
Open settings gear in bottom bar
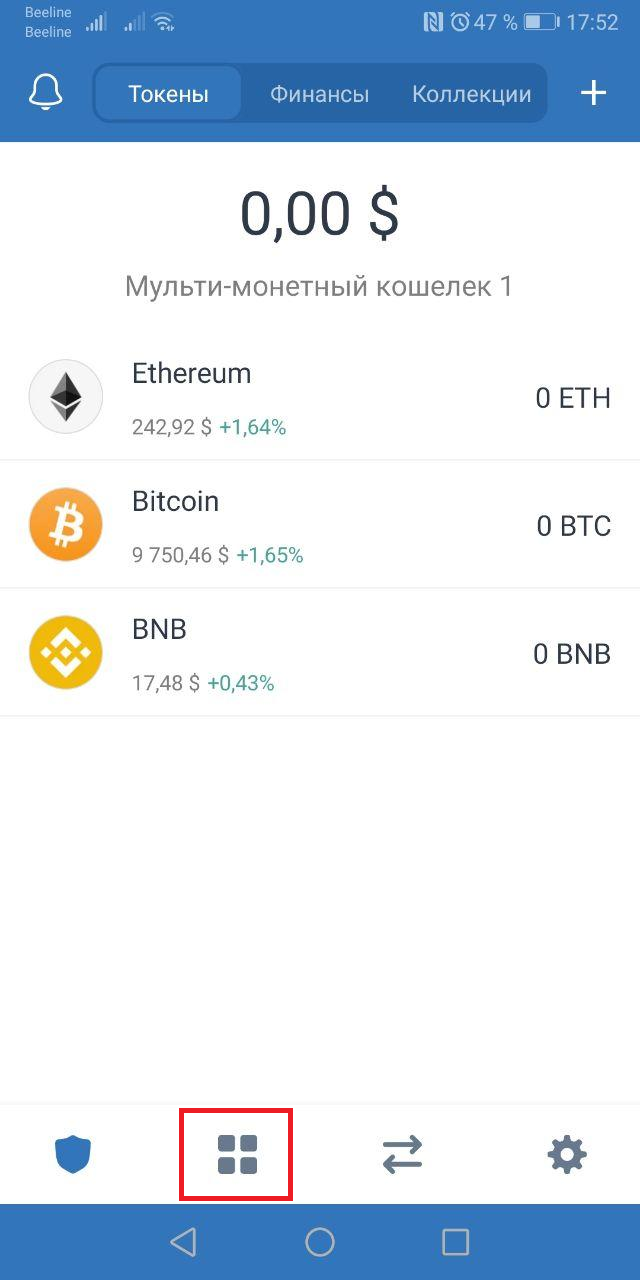click(x=567, y=1155)
